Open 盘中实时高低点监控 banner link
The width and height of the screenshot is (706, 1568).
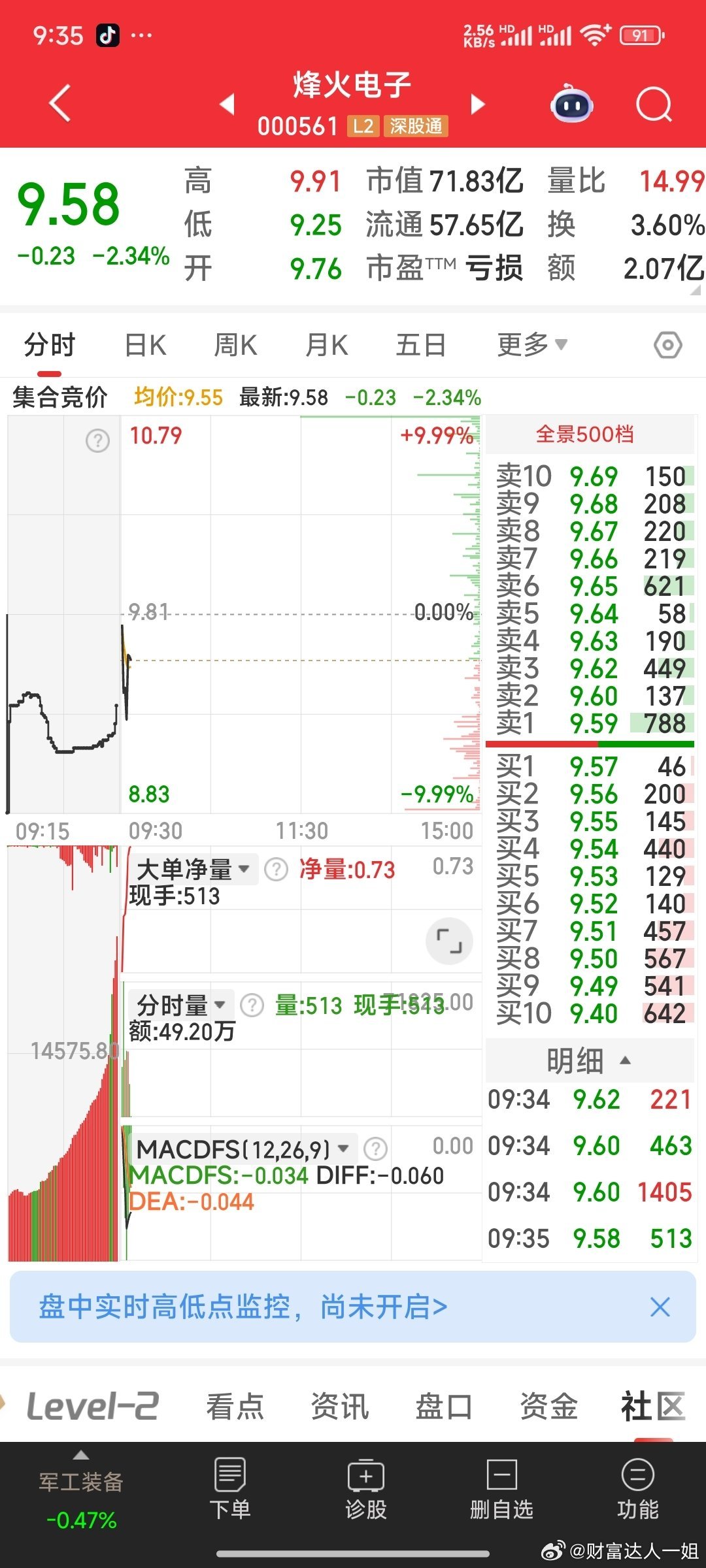click(243, 1307)
